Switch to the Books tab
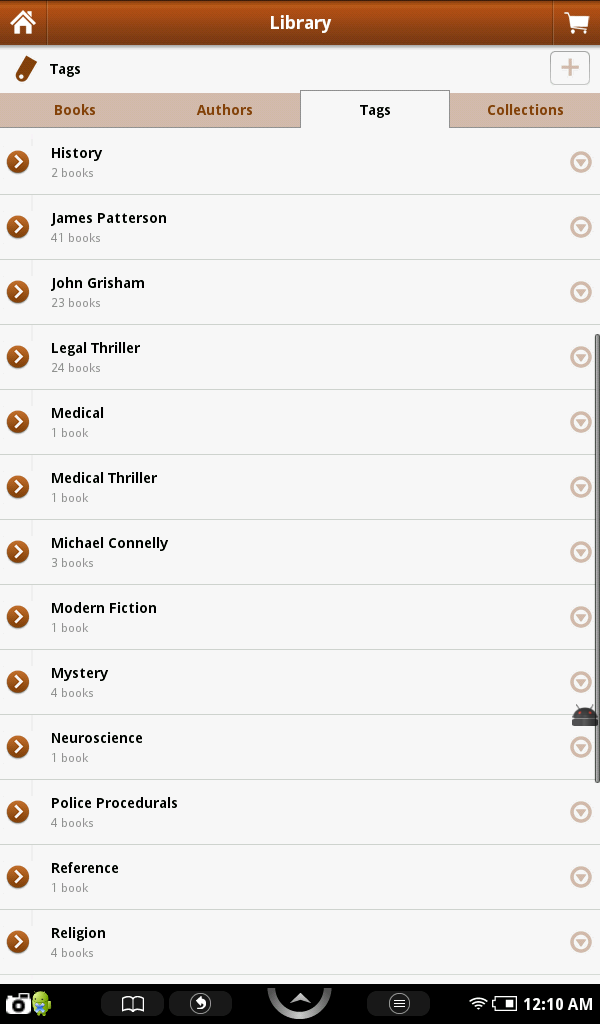 coord(75,110)
